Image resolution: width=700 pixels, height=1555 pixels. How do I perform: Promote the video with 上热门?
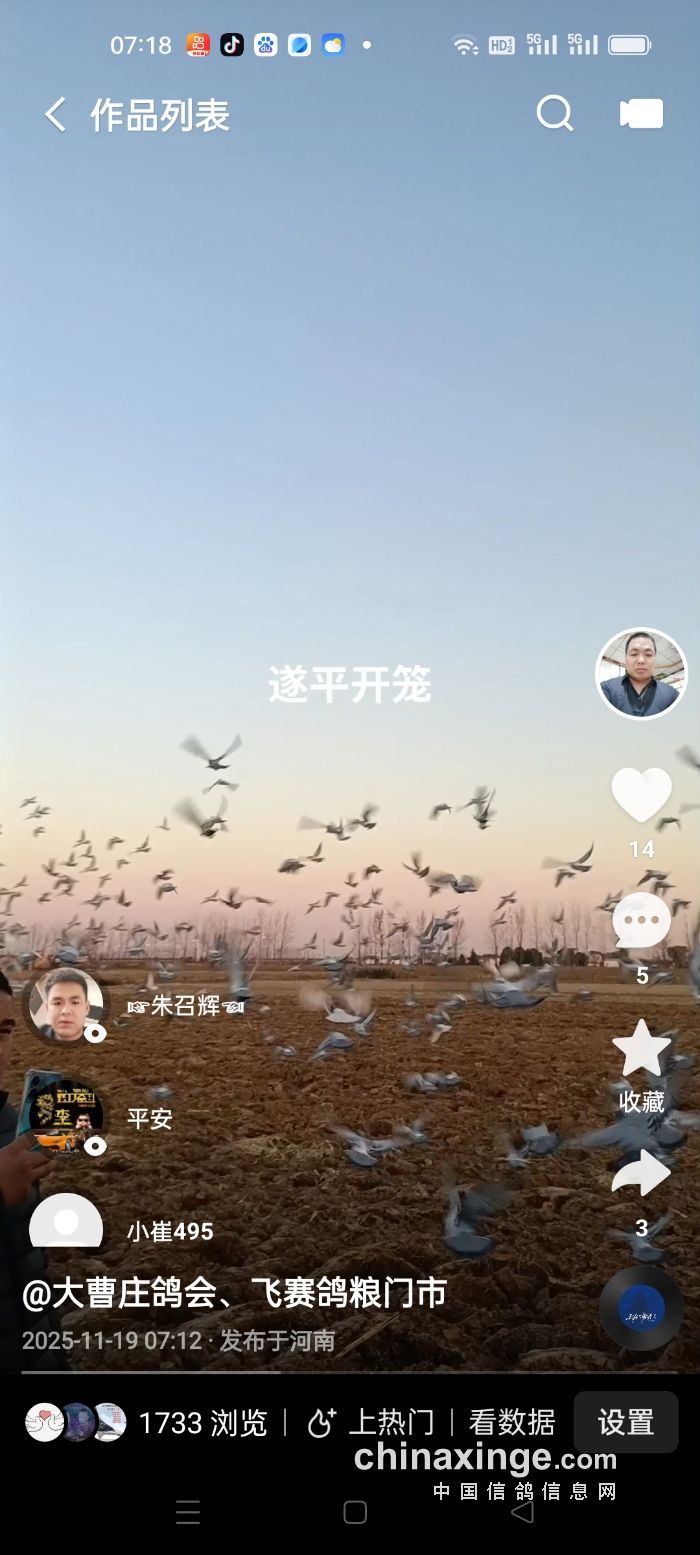point(370,1422)
